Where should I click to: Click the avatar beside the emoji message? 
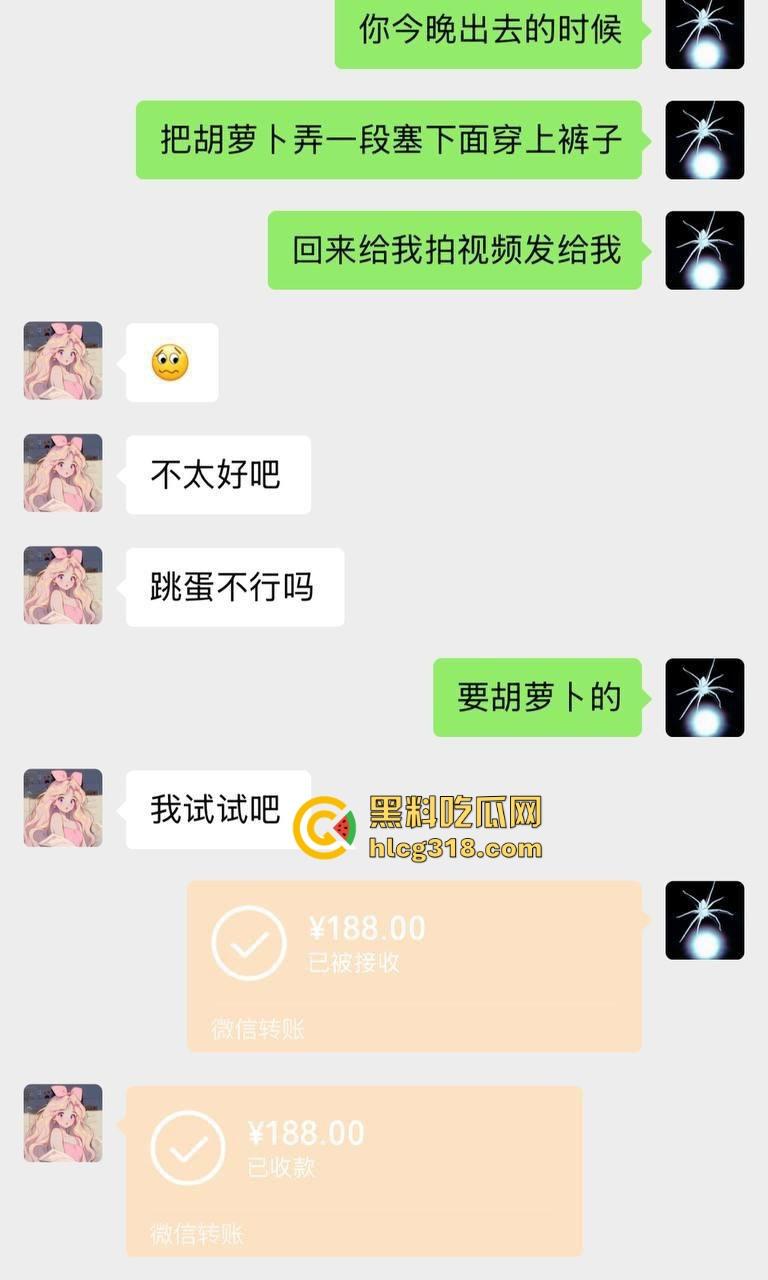click(62, 362)
